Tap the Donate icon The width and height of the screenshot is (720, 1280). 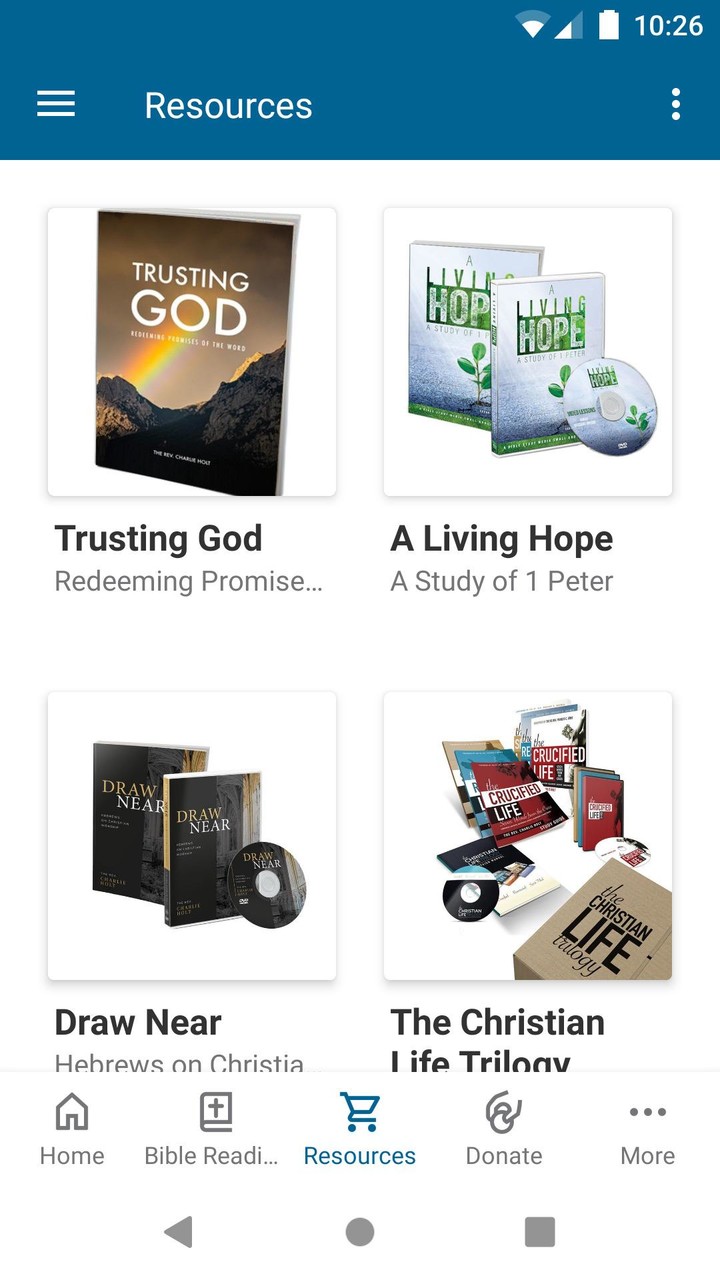pos(503,1110)
